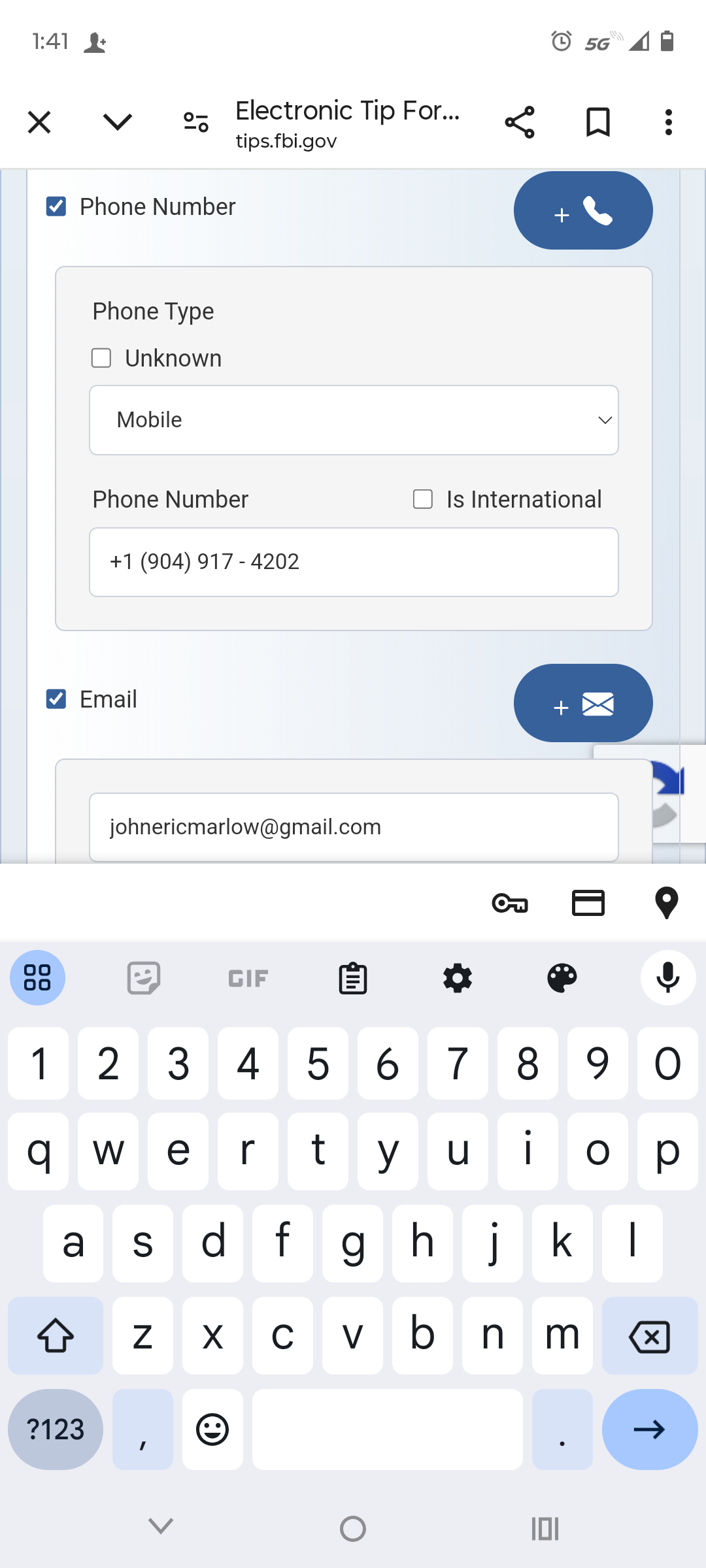Close the browser tab with X
706x1568 pixels.
pyautogui.click(x=39, y=122)
